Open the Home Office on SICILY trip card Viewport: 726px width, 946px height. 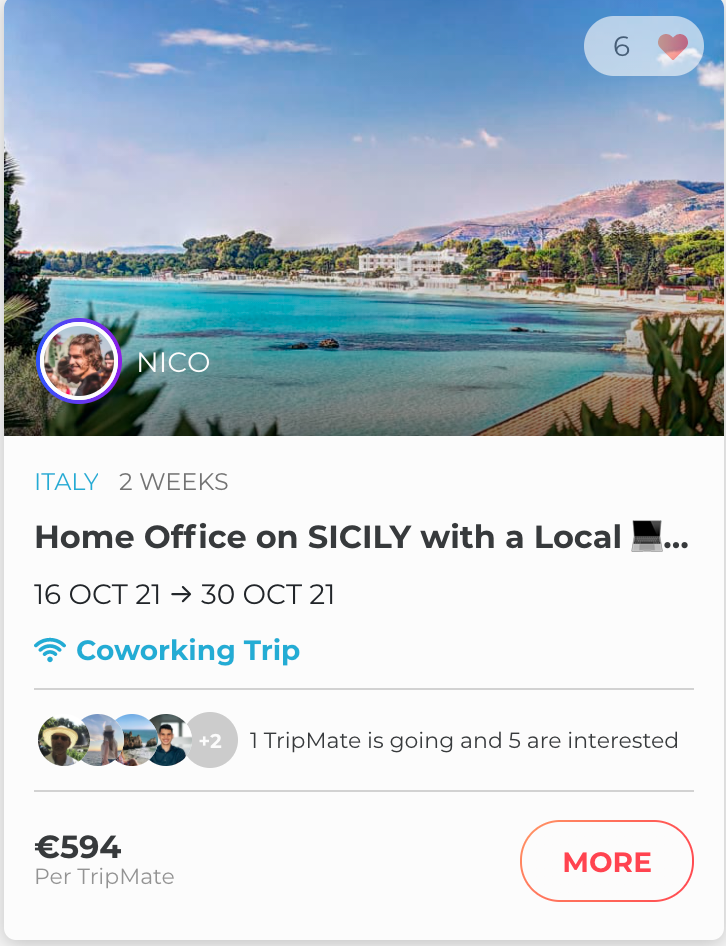[x=360, y=538]
